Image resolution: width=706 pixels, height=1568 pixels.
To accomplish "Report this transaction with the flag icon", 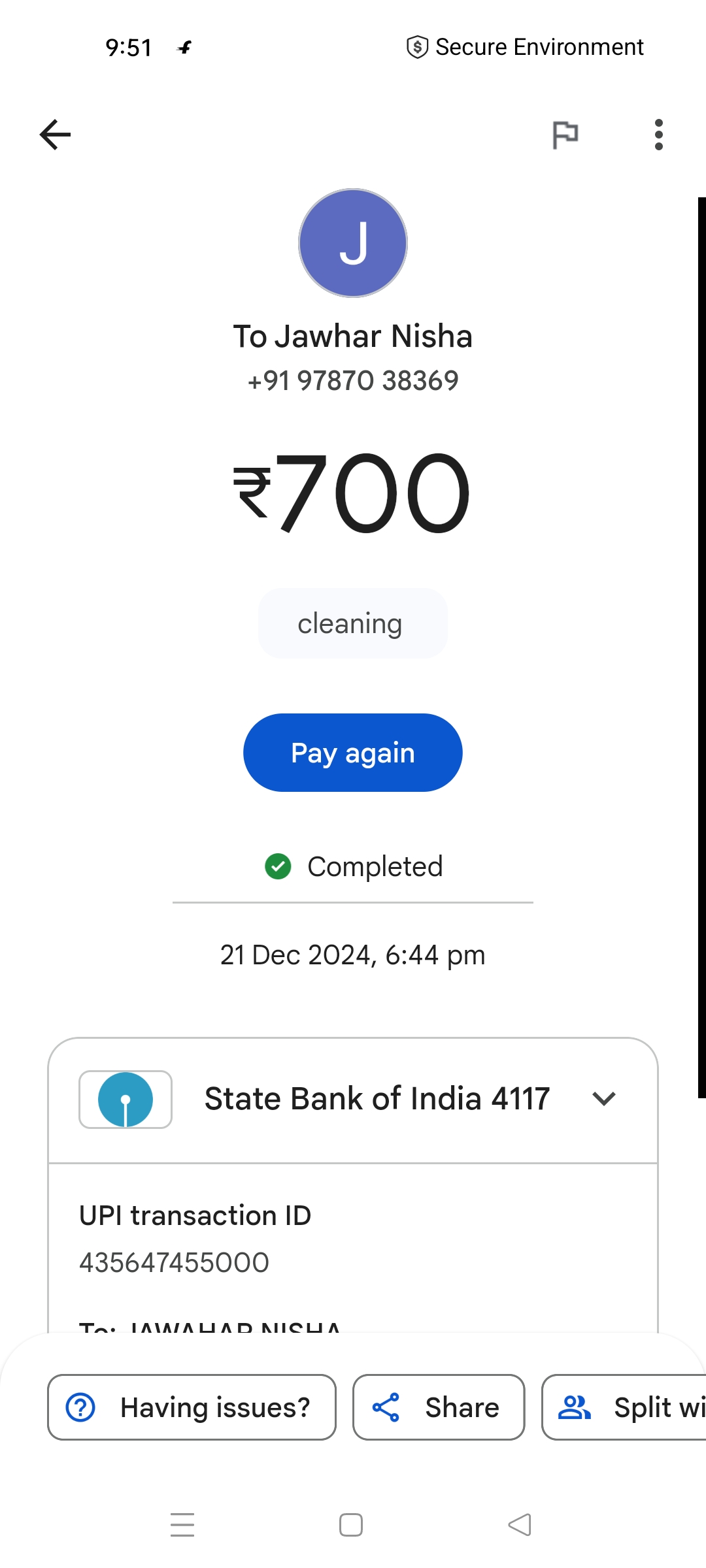I will pos(565,135).
